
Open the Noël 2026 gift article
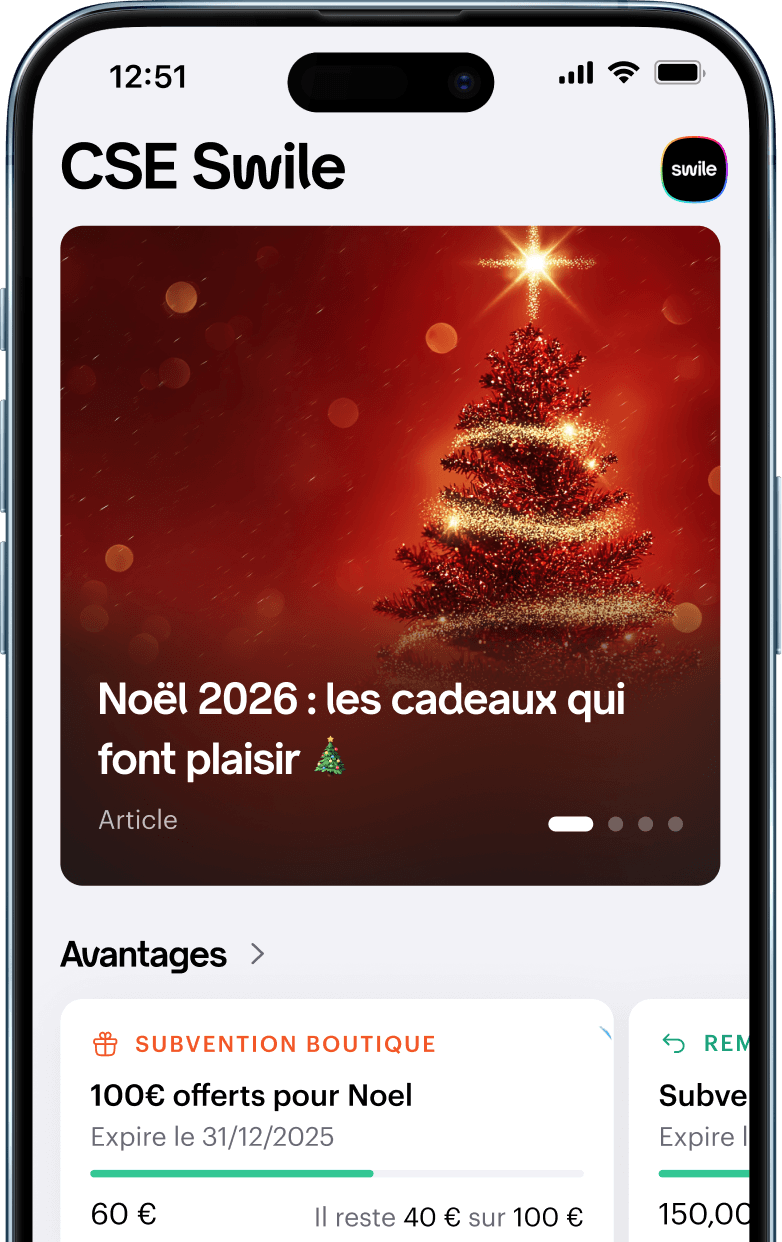coord(390,555)
